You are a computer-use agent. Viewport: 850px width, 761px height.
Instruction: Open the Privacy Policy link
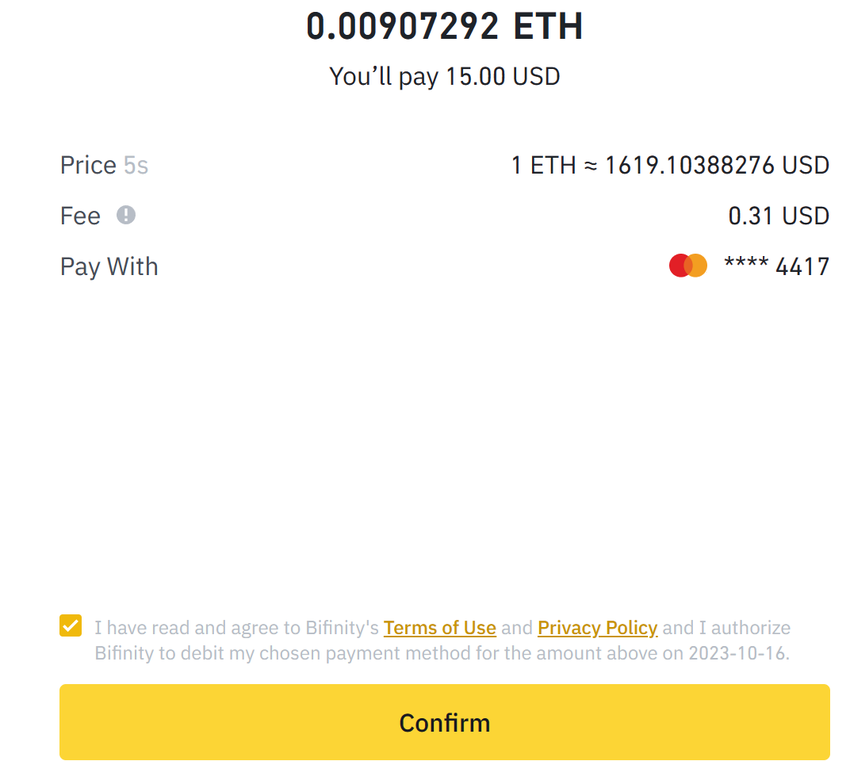coord(597,628)
